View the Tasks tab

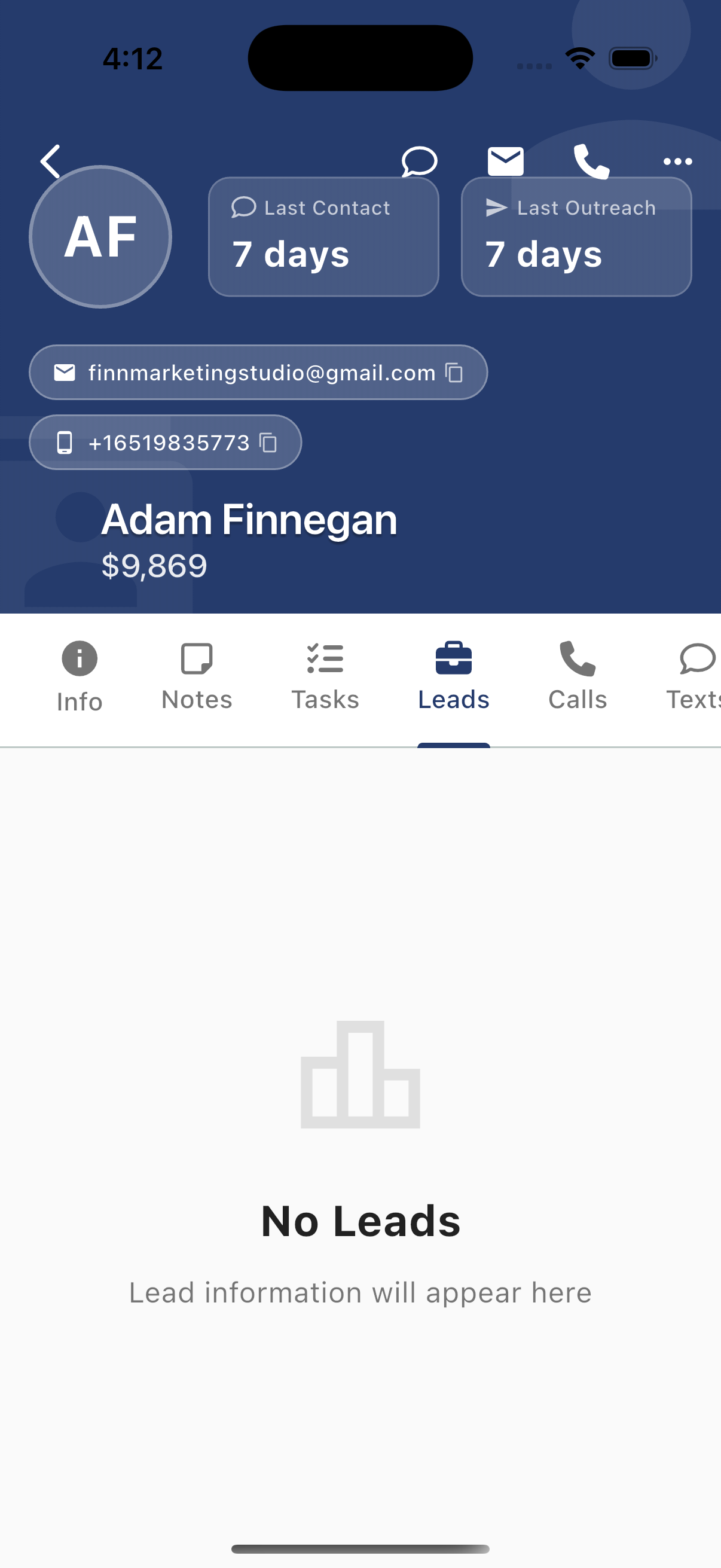325,677
